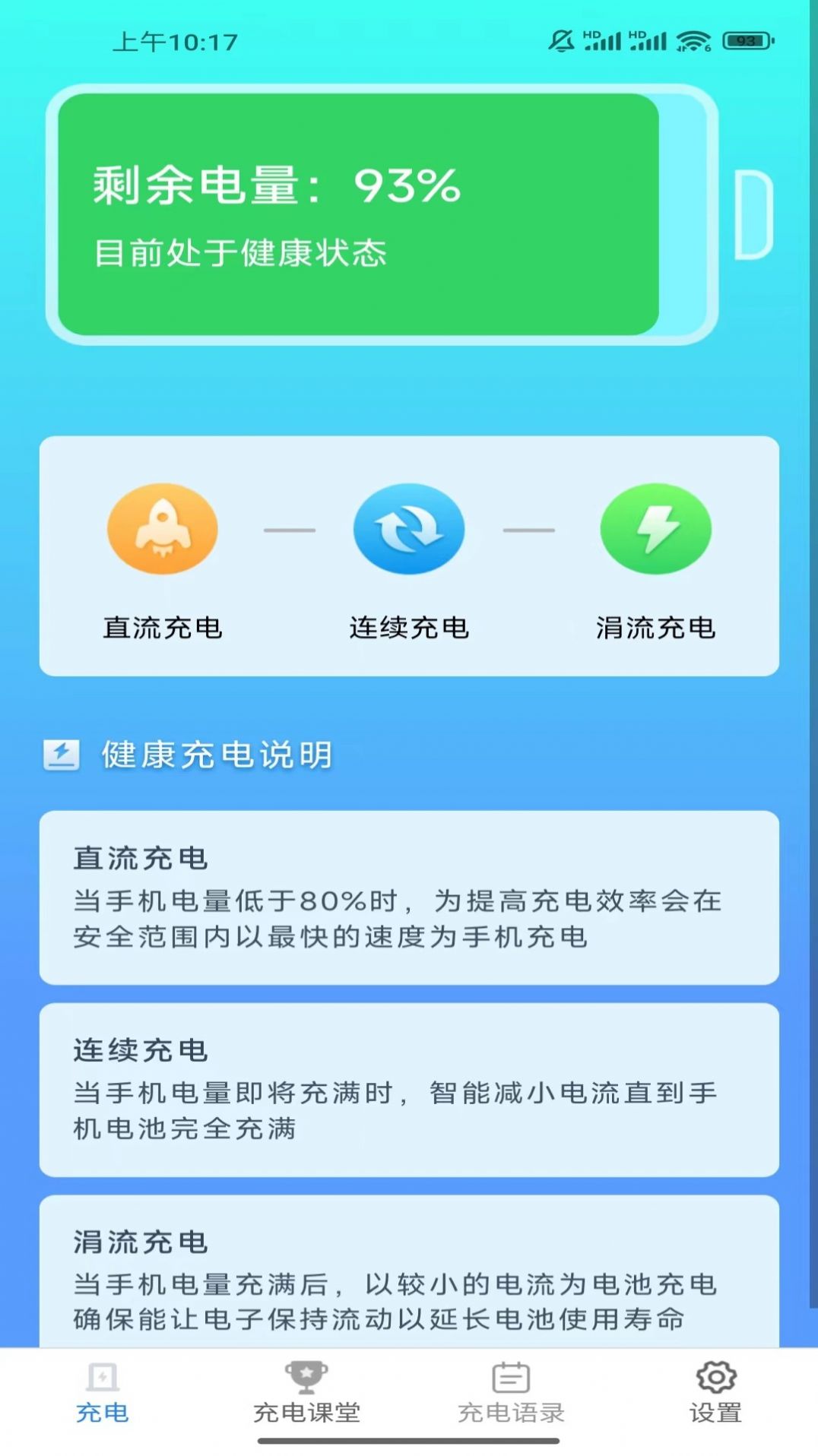Tap the 直流充电 rocket icon
Screen dimensions: 818x1456
163,529
